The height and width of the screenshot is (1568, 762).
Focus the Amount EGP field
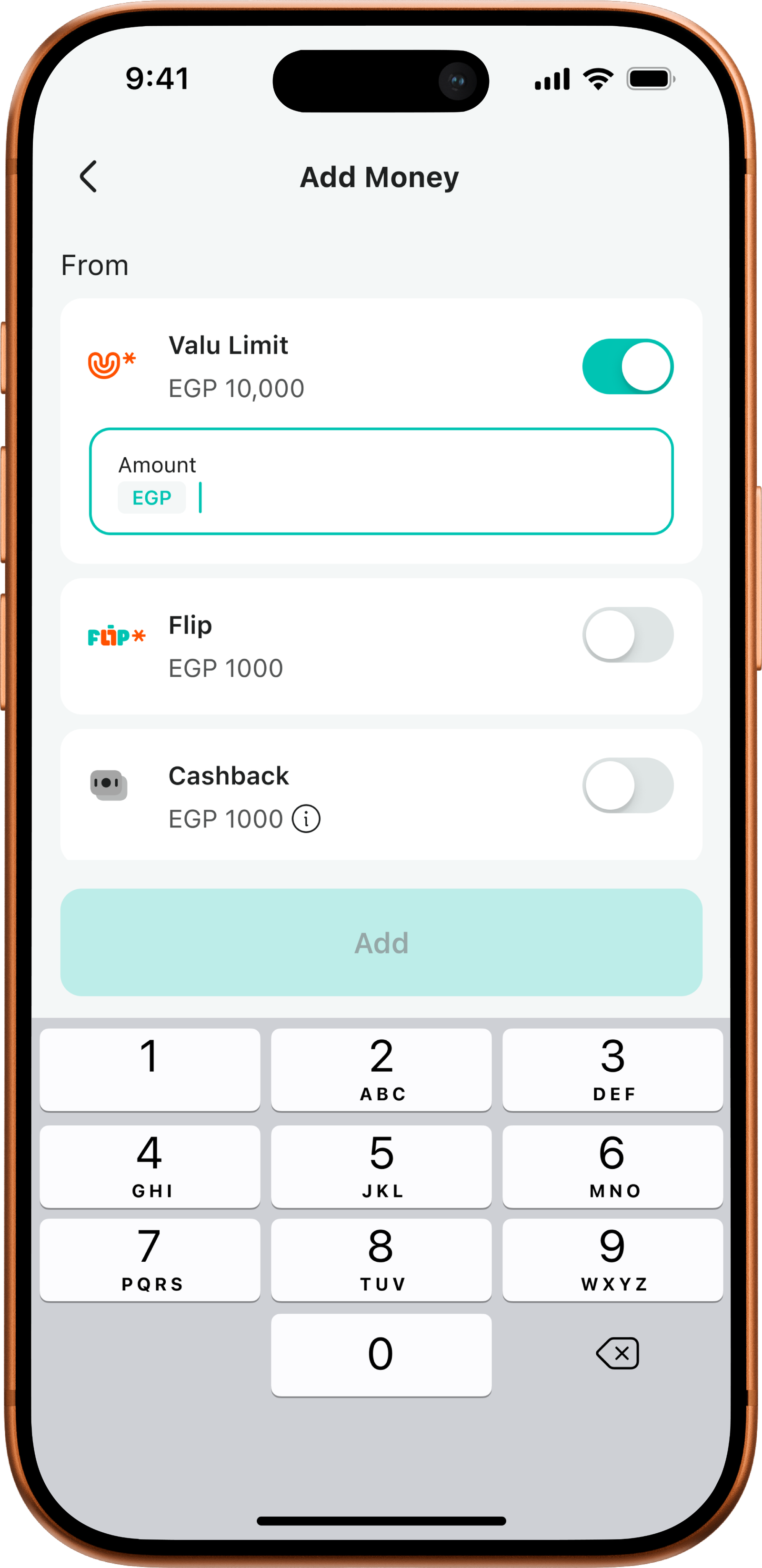(x=381, y=482)
